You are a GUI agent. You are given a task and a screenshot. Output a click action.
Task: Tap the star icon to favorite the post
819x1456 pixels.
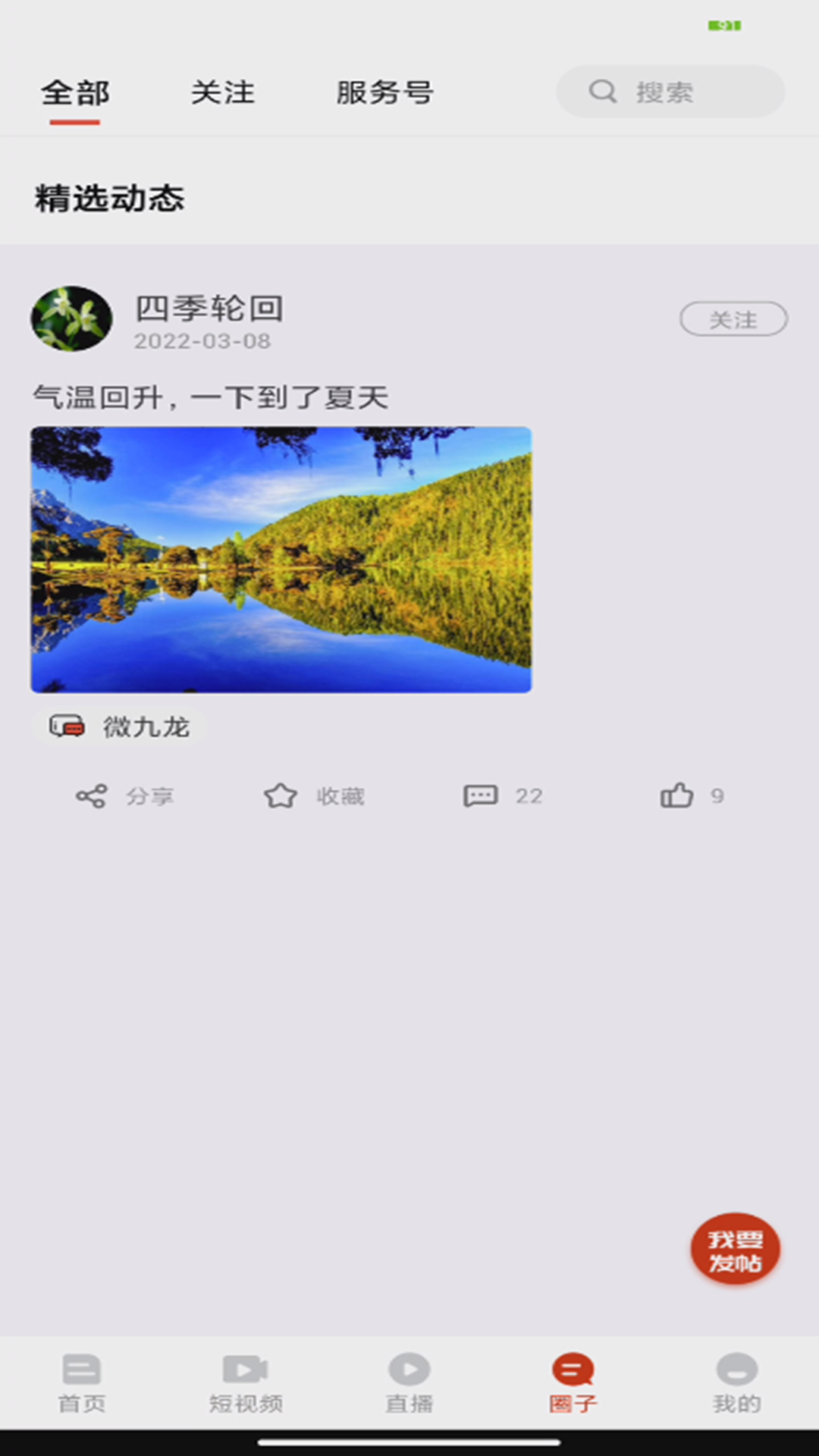280,795
